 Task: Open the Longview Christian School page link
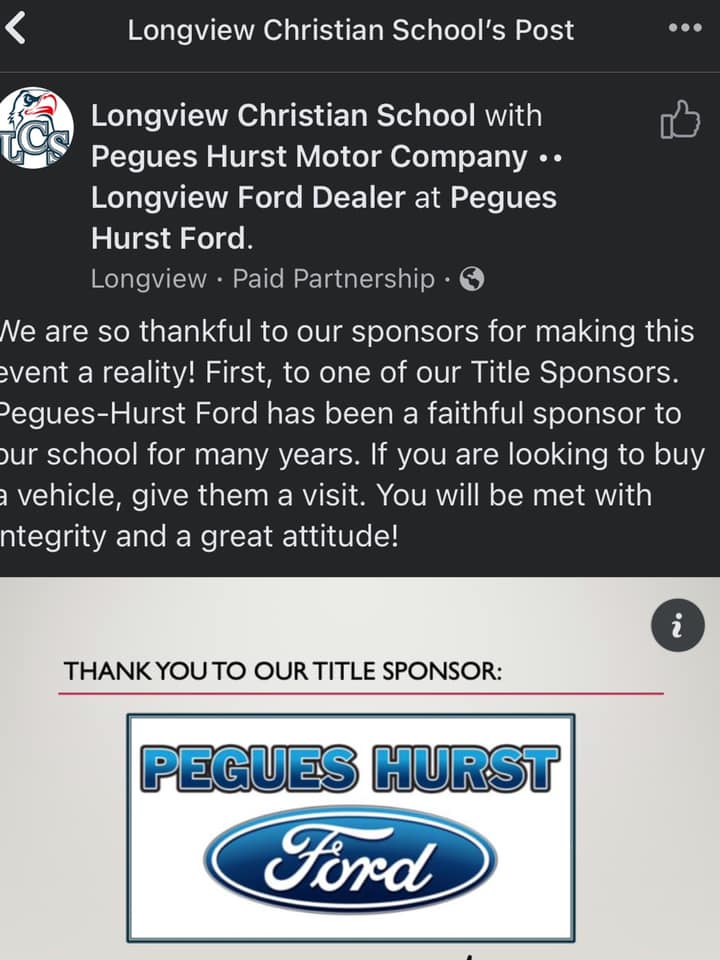click(283, 116)
